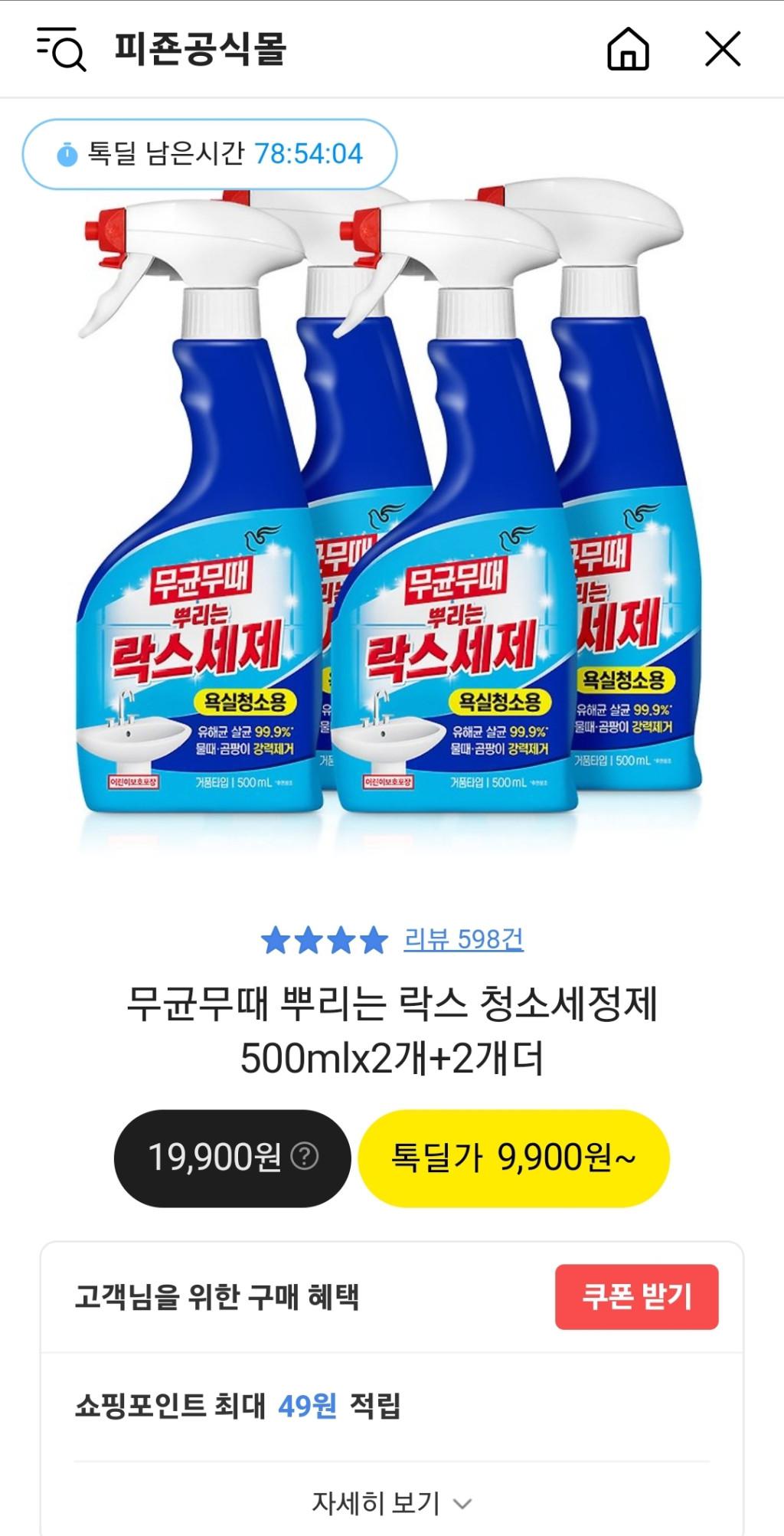Screen dimensions: 784x1536
Task: Expand 자세히 보기 benefit details
Action: [391, 1503]
